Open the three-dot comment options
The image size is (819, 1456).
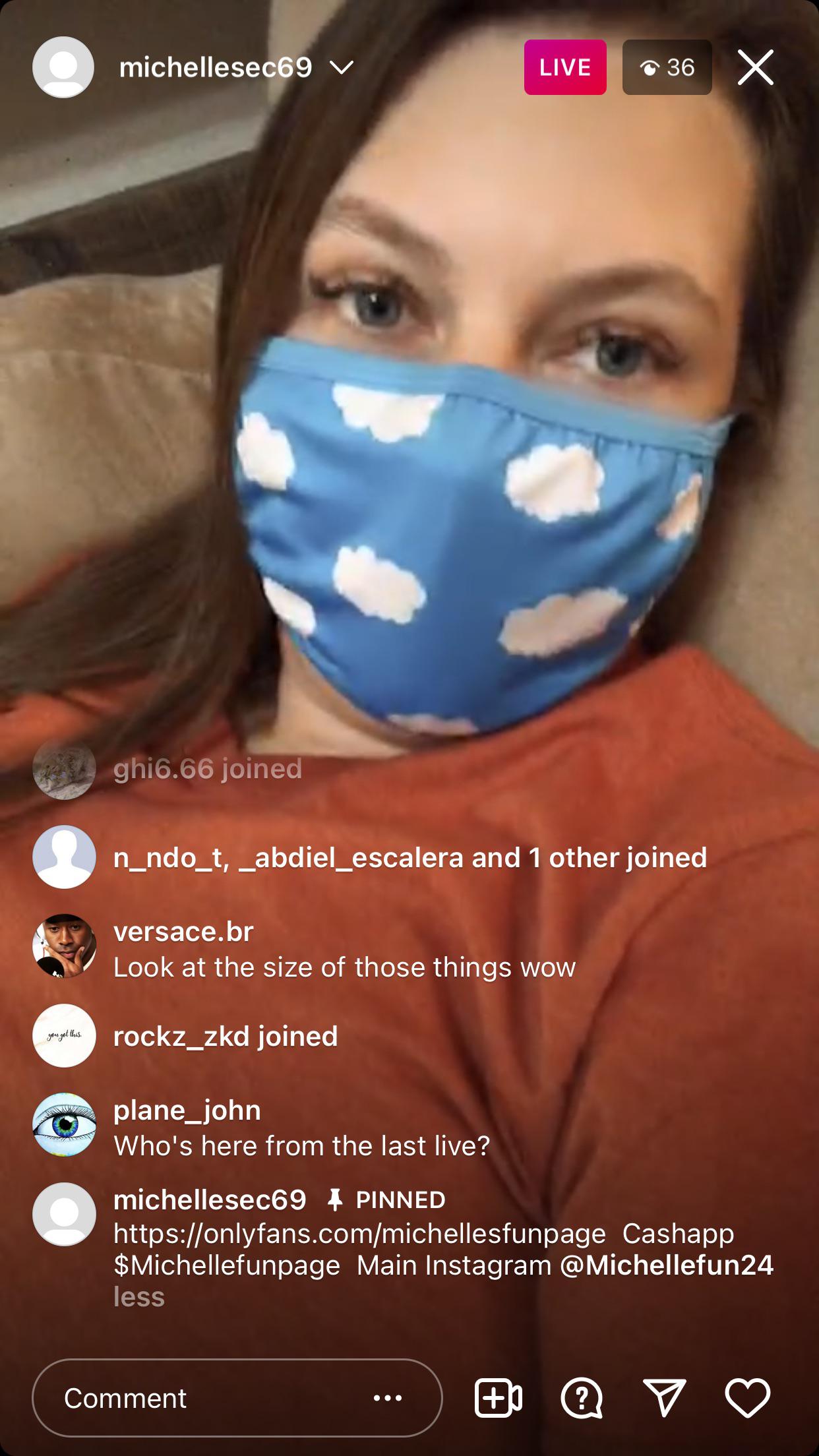[x=388, y=1398]
